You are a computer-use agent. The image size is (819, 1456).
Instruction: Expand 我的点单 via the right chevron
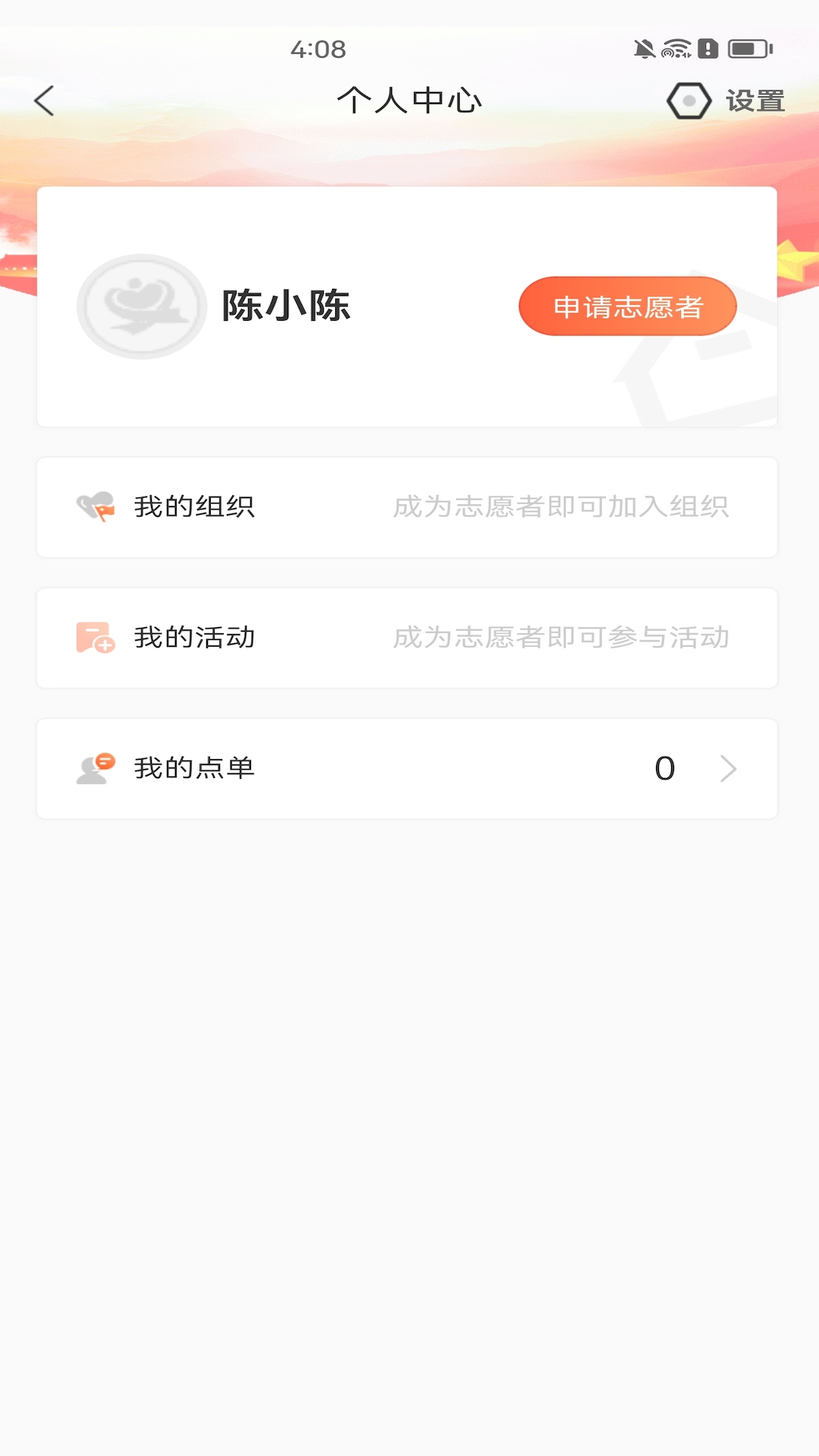pos(730,768)
